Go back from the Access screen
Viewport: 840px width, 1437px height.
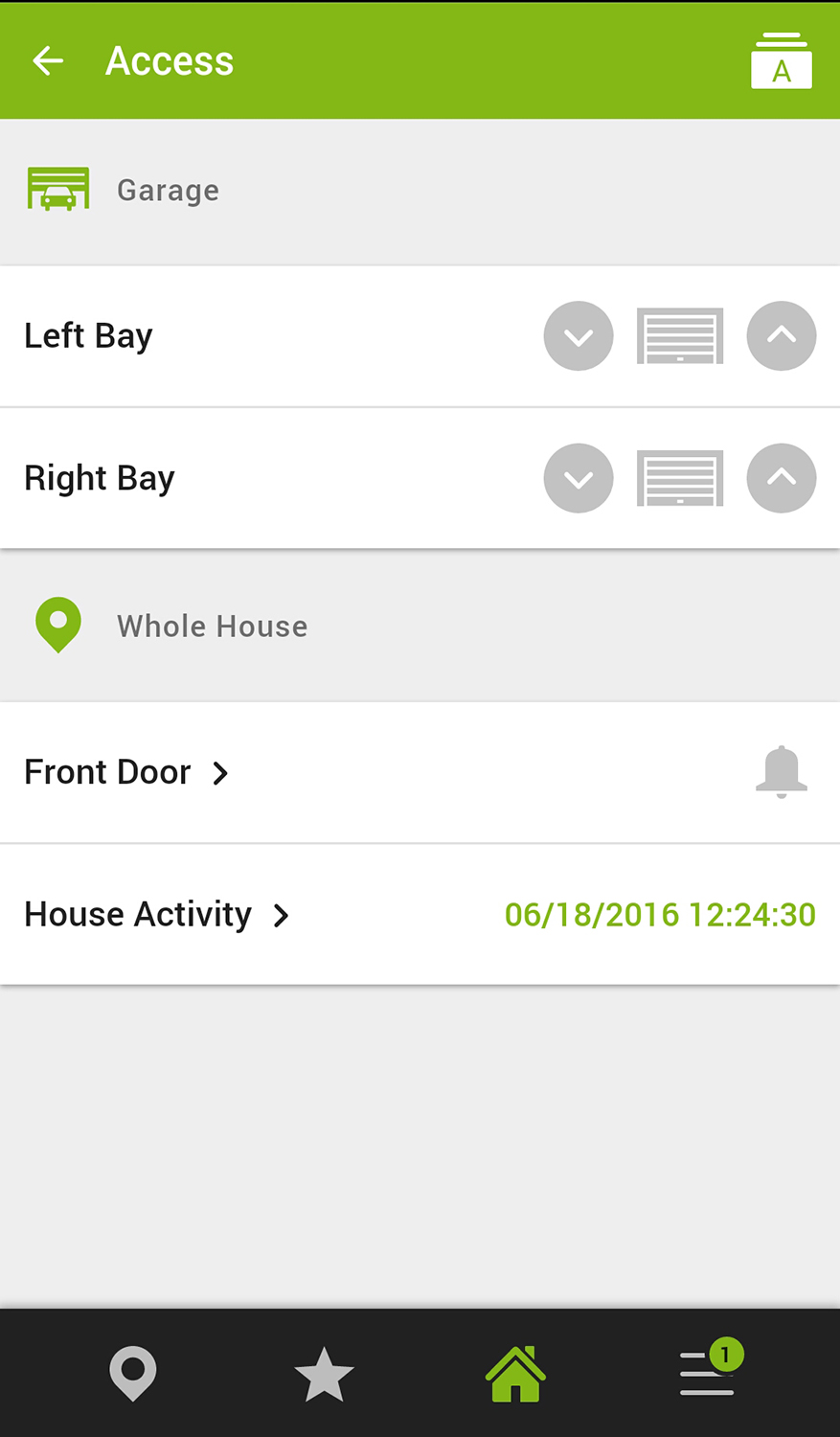pyautogui.click(x=48, y=61)
